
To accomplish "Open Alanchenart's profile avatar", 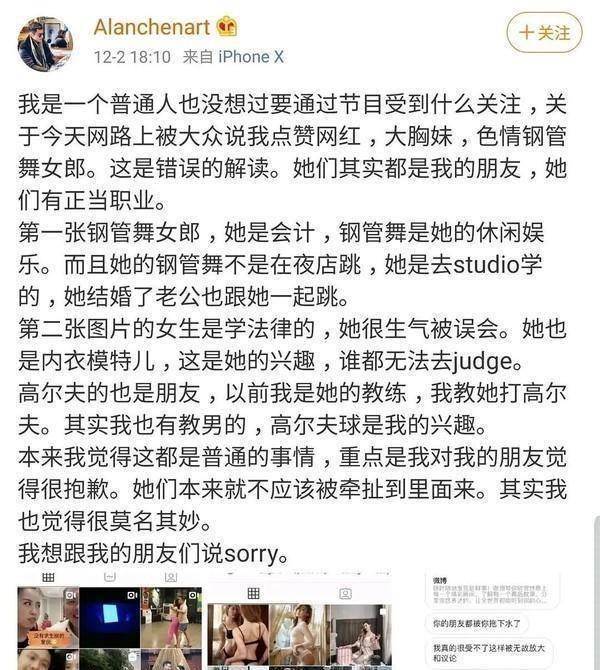I will (x=46, y=42).
